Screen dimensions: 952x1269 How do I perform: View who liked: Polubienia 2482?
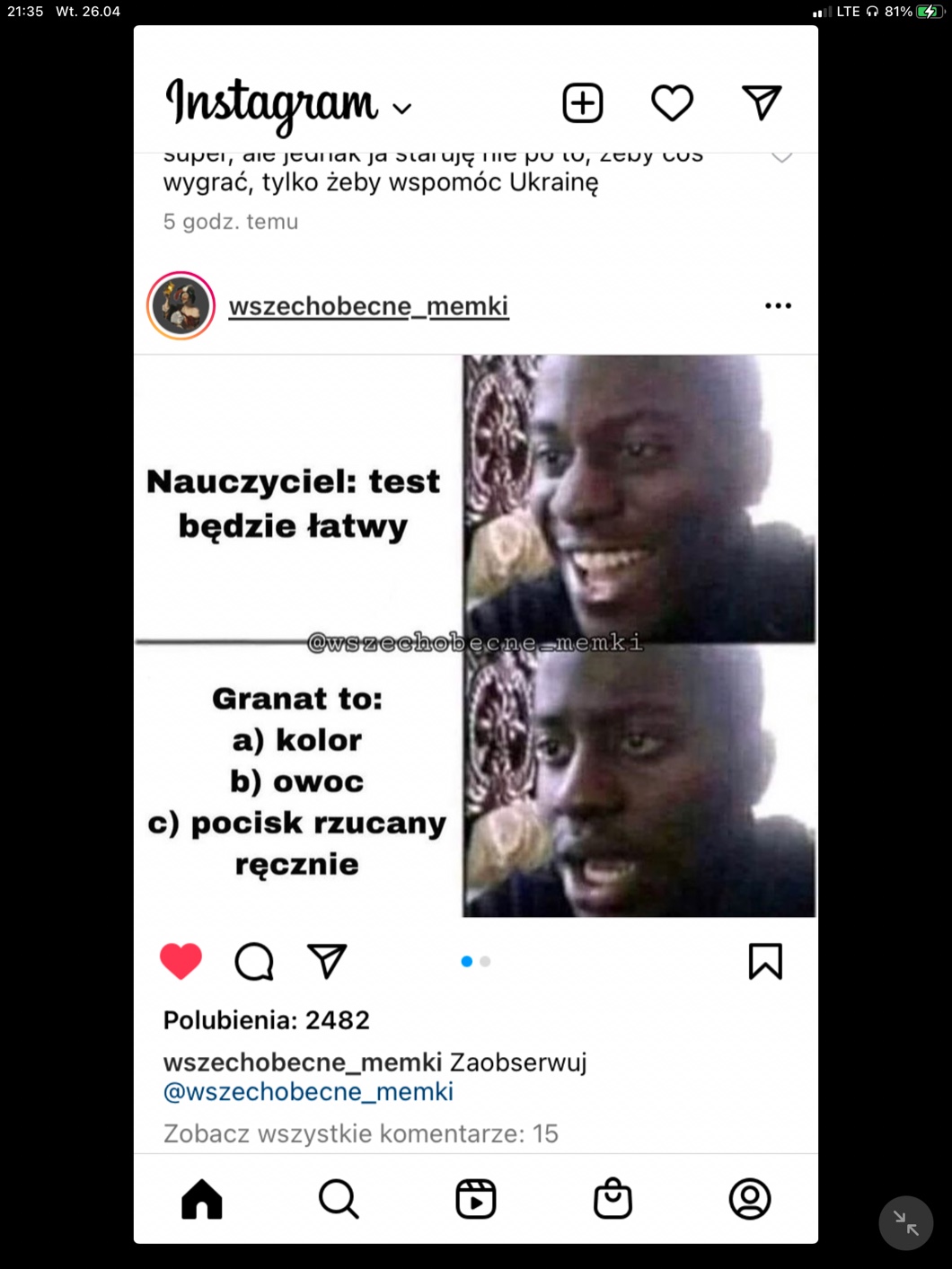click(x=267, y=1020)
